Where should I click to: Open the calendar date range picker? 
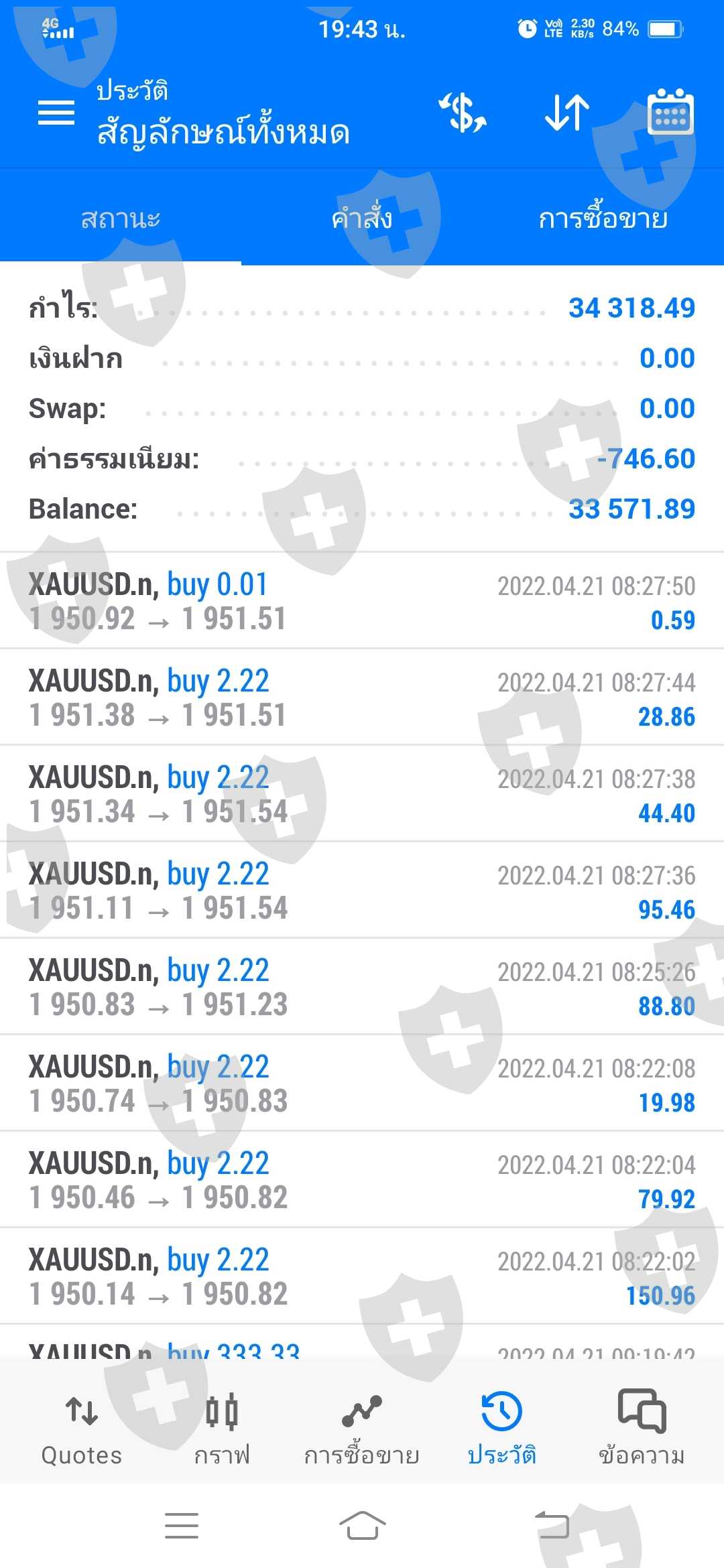pyautogui.click(x=670, y=113)
